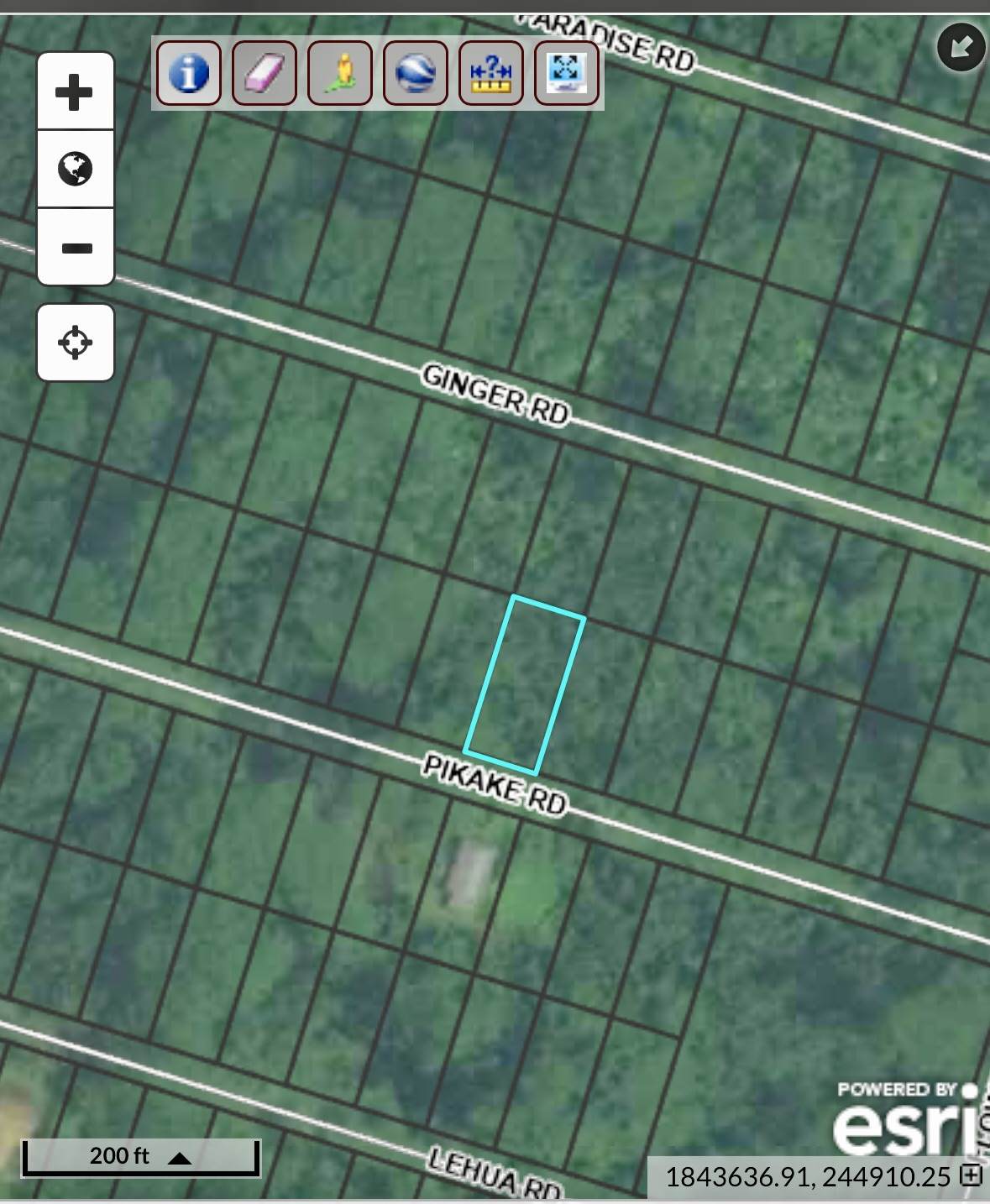This screenshot has height=1204, width=990.
Task: Zoom in on the map
Action: 75,92
